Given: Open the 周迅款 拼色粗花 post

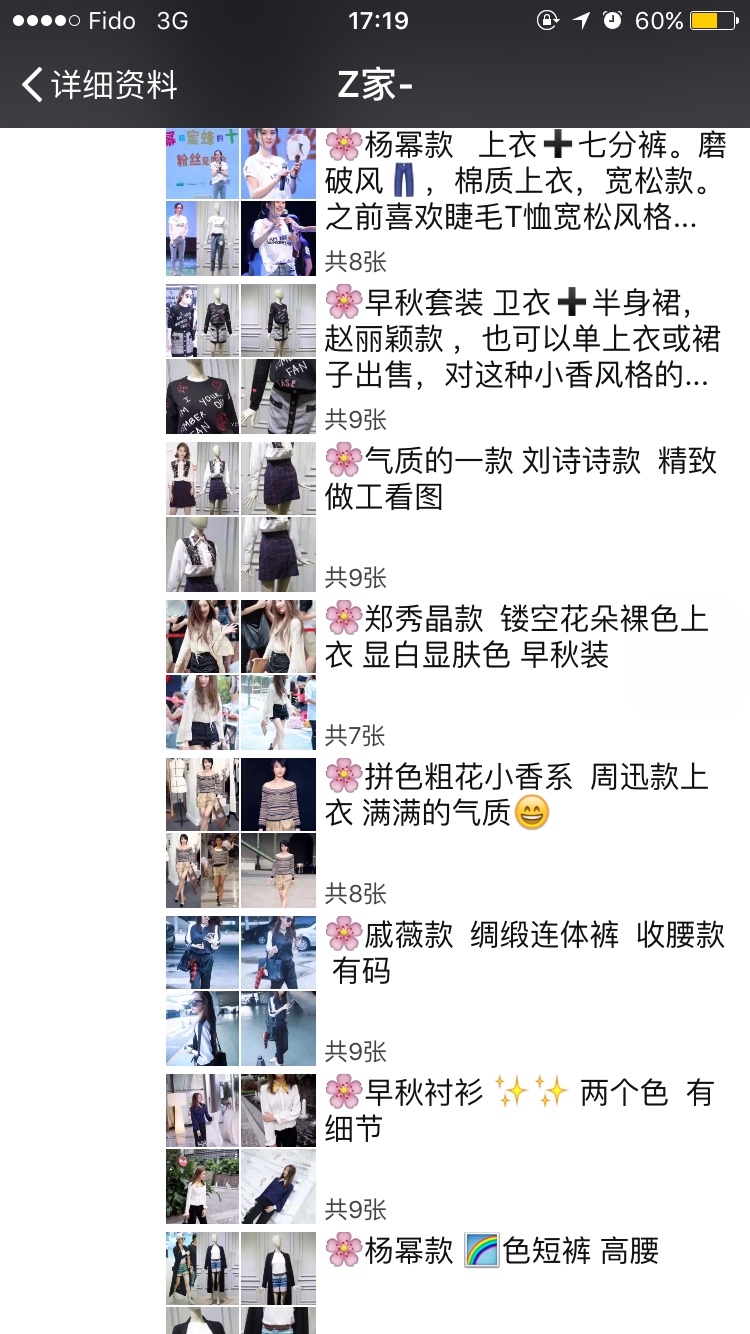Looking at the screenshot, I should pyautogui.click(x=516, y=795).
